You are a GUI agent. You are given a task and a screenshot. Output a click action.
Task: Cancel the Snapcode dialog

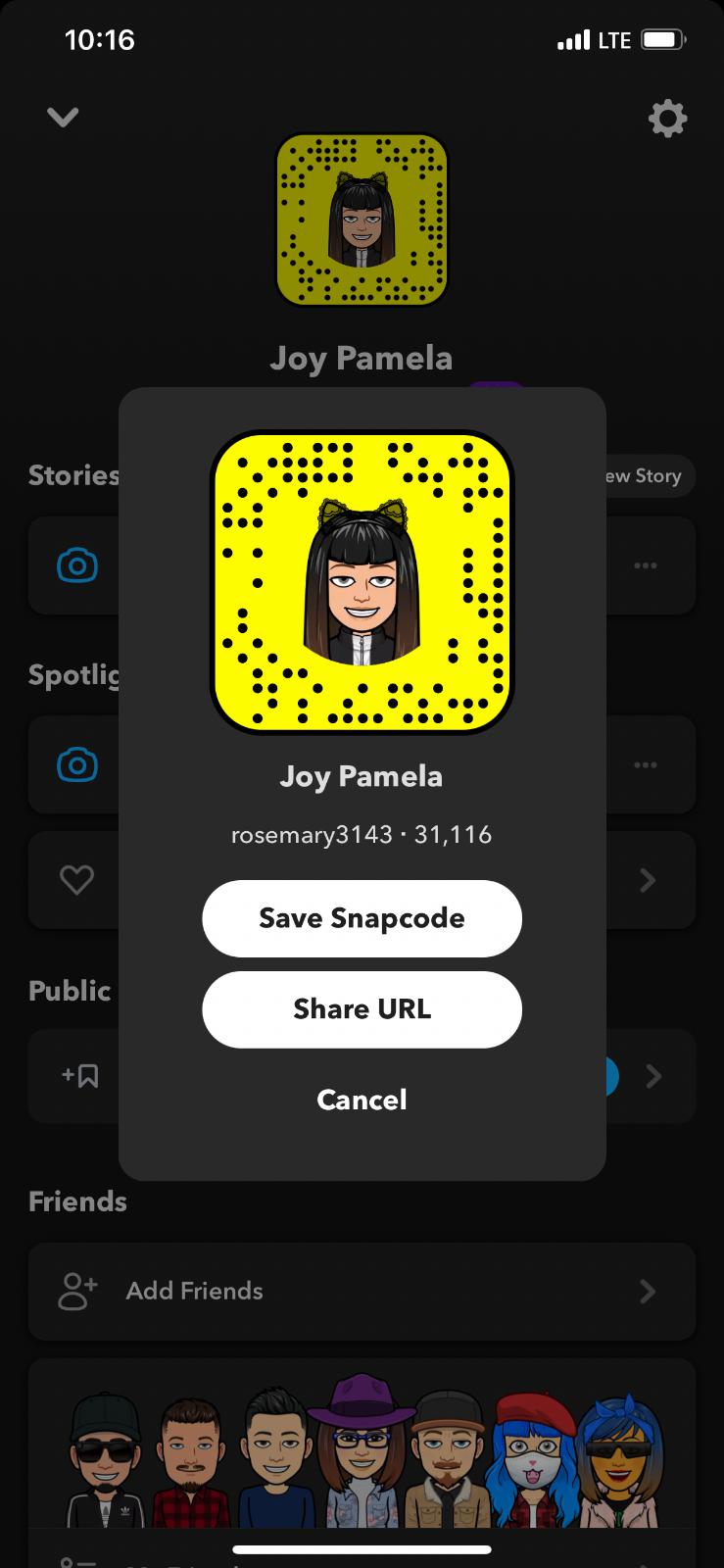point(362,1100)
